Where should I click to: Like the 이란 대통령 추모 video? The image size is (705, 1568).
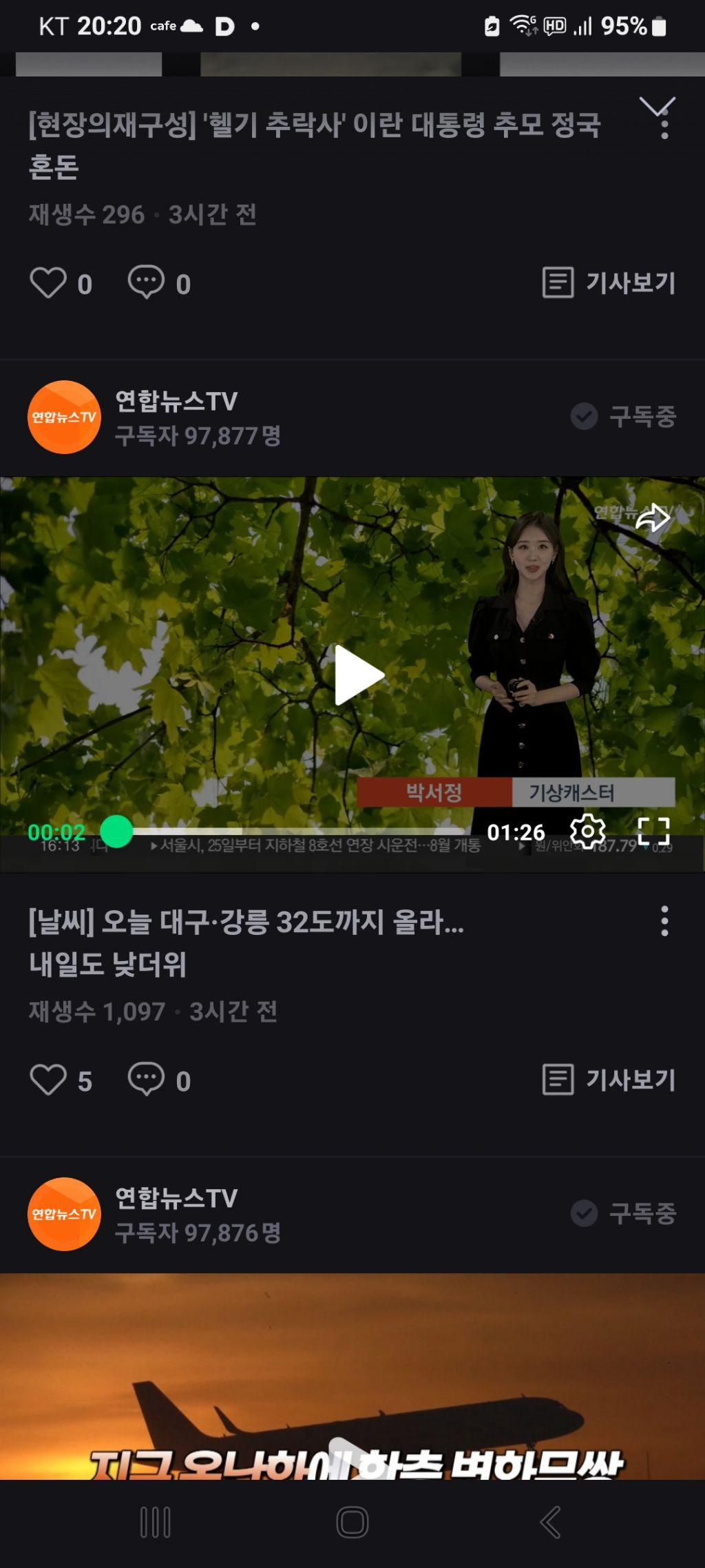48,283
